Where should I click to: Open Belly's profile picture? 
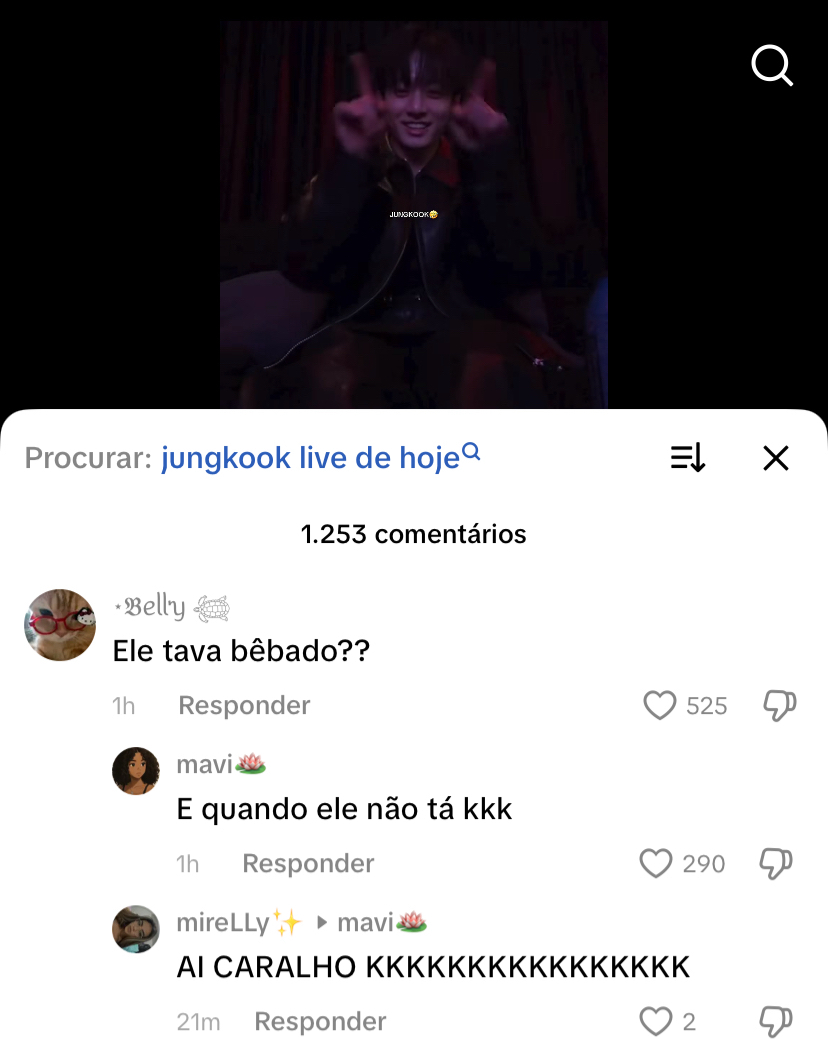pyautogui.click(x=60, y=625)
